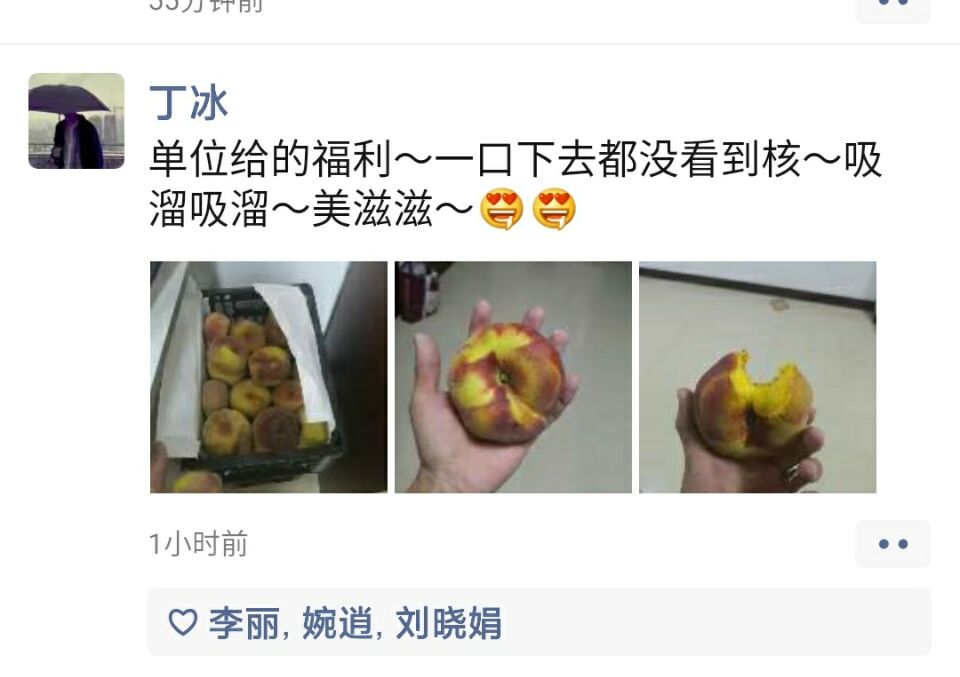View the photo of whole peach in hand
960x677 pixels.
513,377
